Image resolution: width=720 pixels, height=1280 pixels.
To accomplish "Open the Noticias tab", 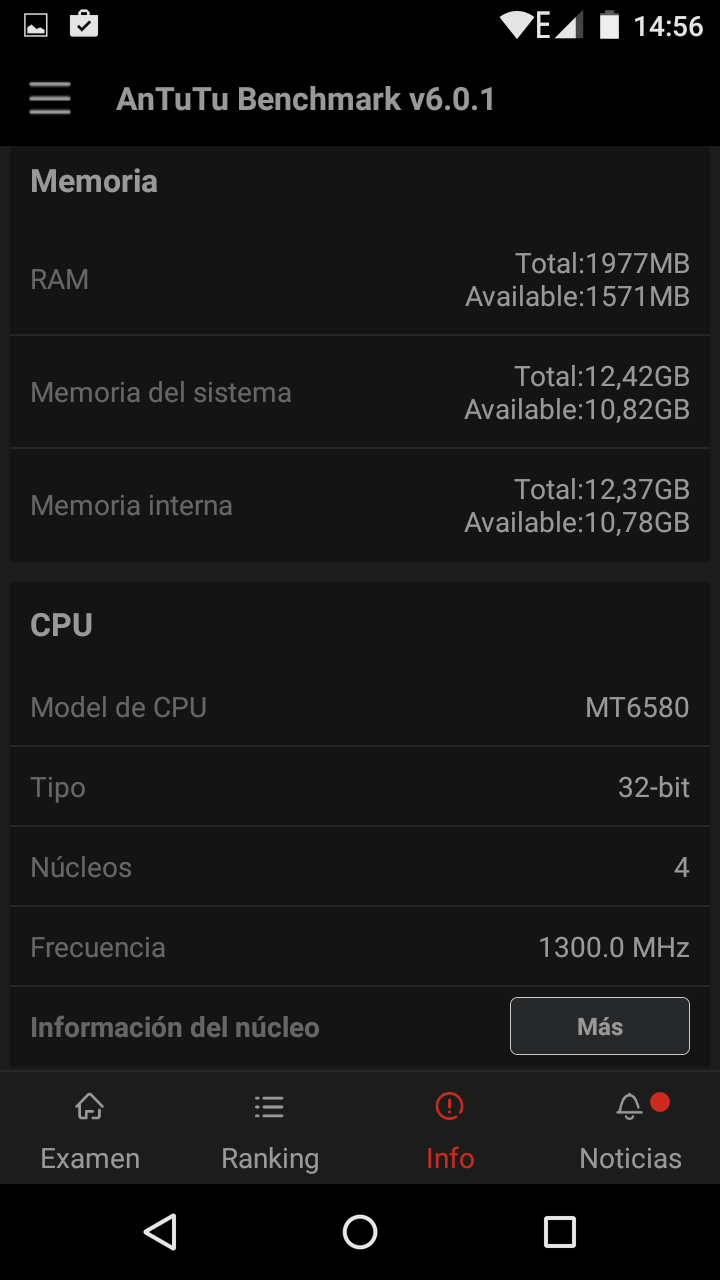I will tap(630, 1130).
